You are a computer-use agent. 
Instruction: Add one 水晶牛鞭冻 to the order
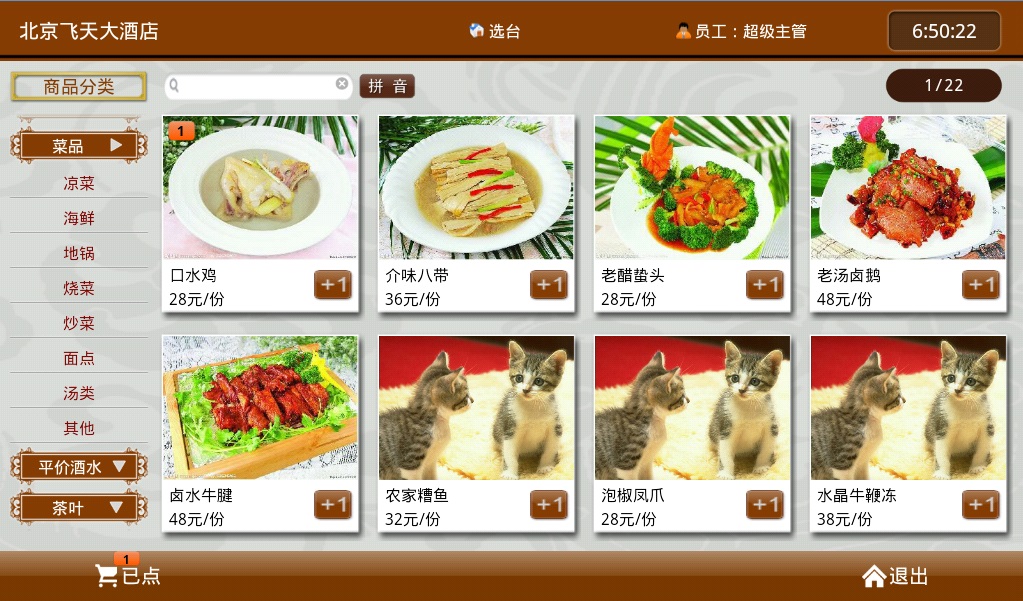(x=980, y=505)
